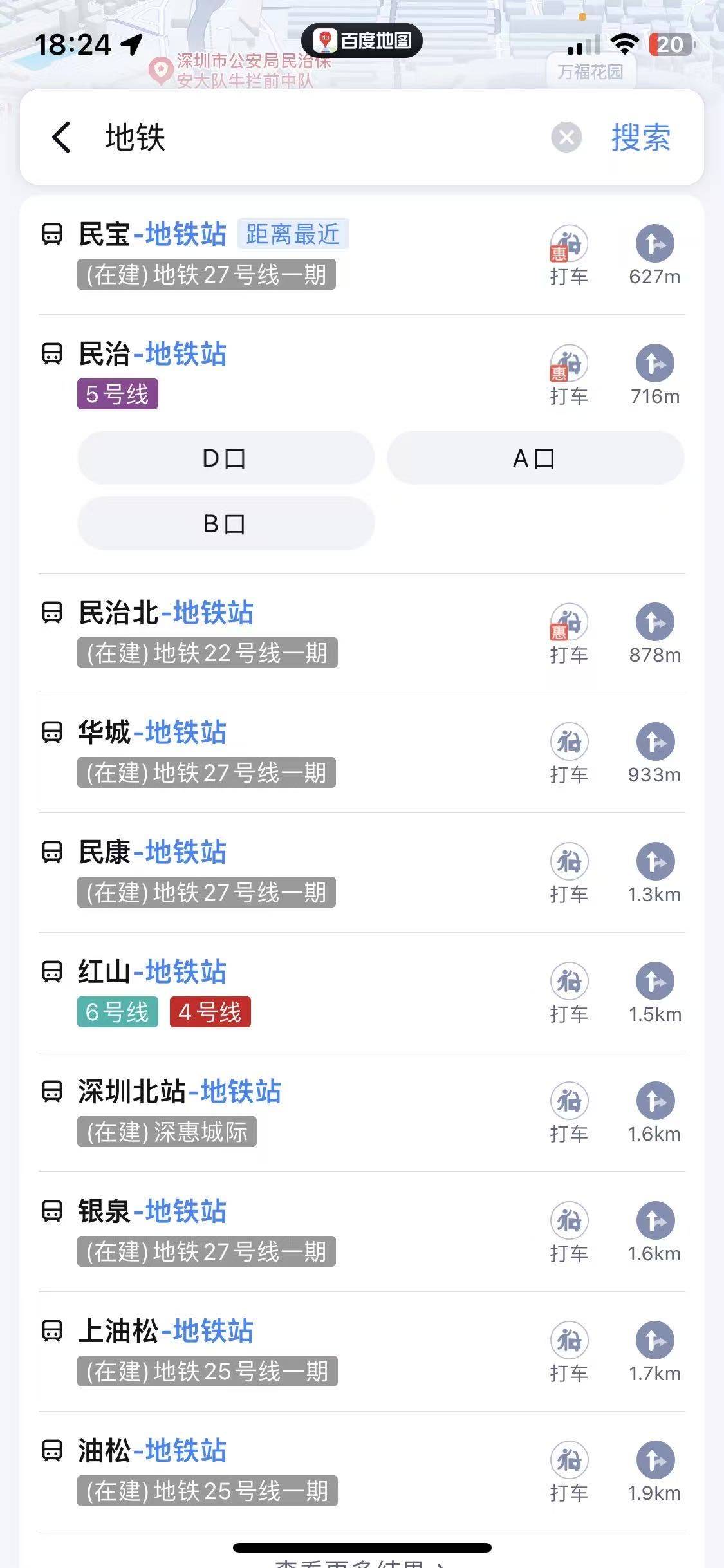Go back using the arrow beside 地铁
The width and height of the screenshot is (724, 1568).
click(61, 137)
